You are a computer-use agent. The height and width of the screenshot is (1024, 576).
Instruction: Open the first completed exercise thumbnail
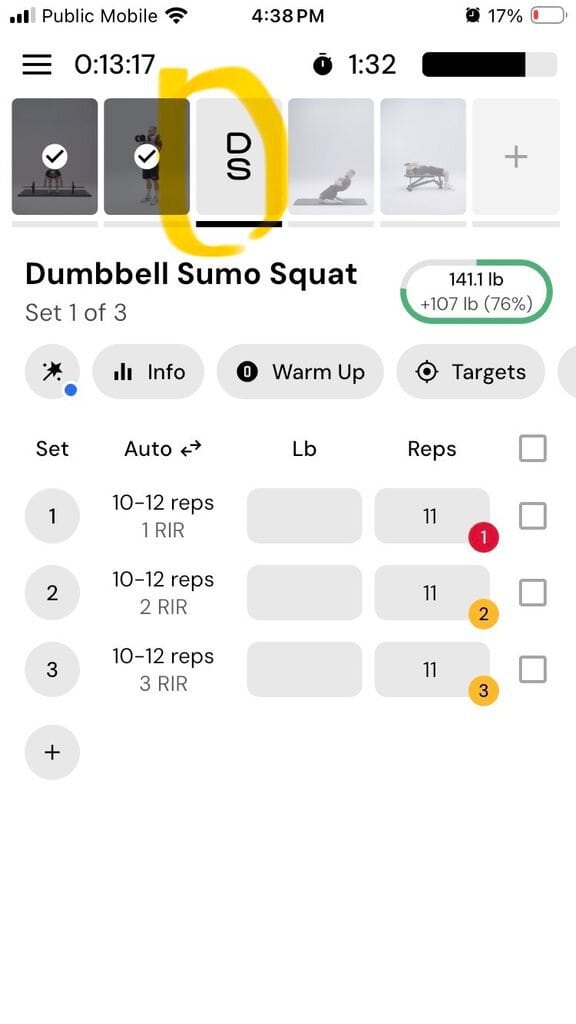click(55, 157)
